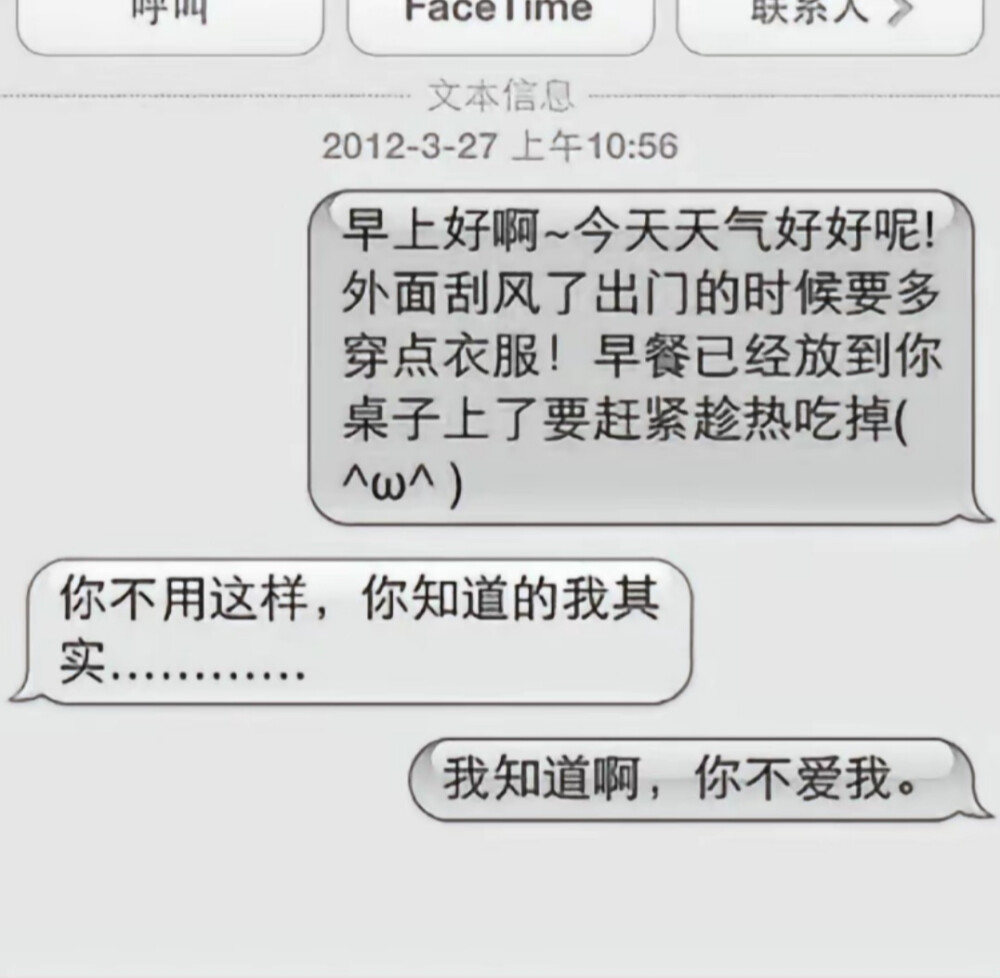Open the 联系人 contact details
The width and height of the screenshot is (1000, 978).
pos(830,20)
